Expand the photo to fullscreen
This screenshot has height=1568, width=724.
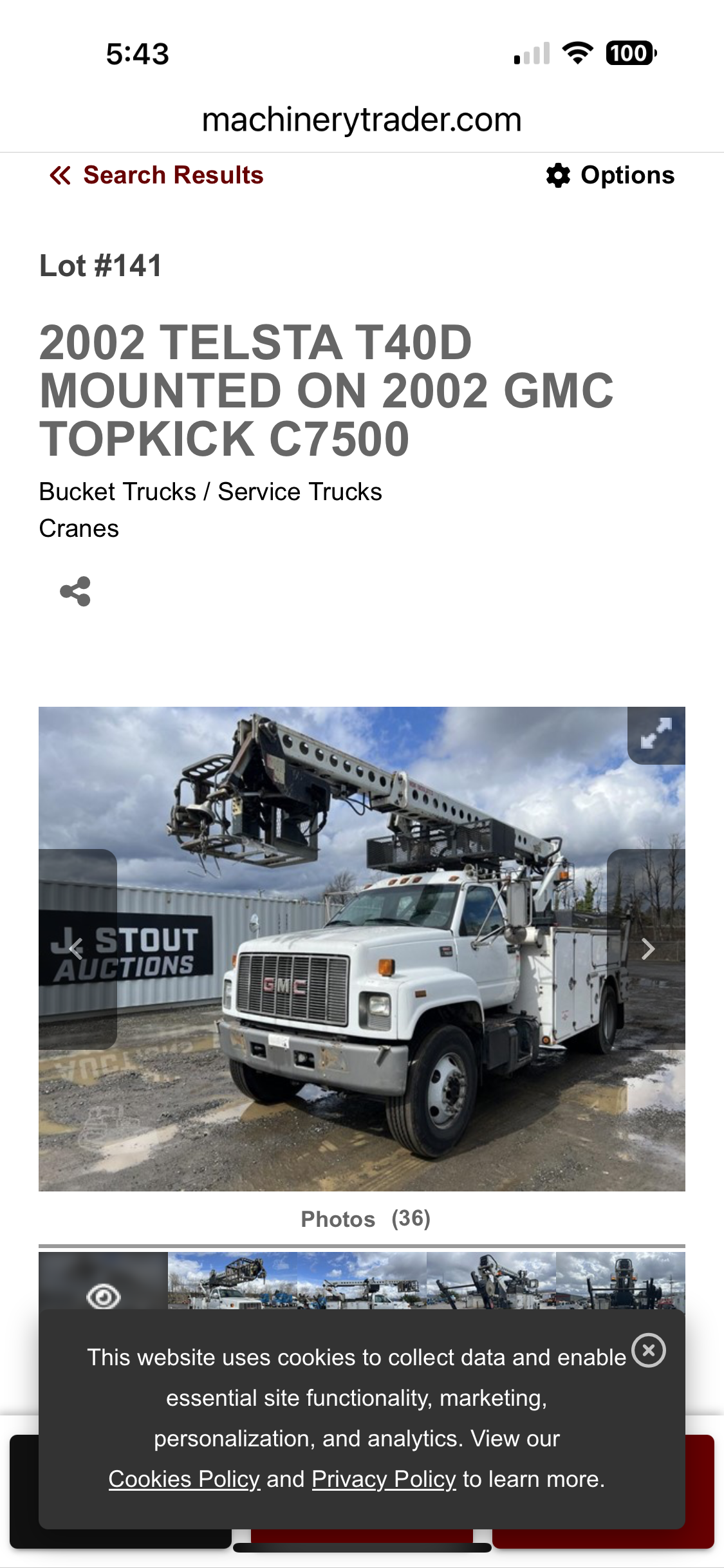pyautogui.click(x=656, y=735)
